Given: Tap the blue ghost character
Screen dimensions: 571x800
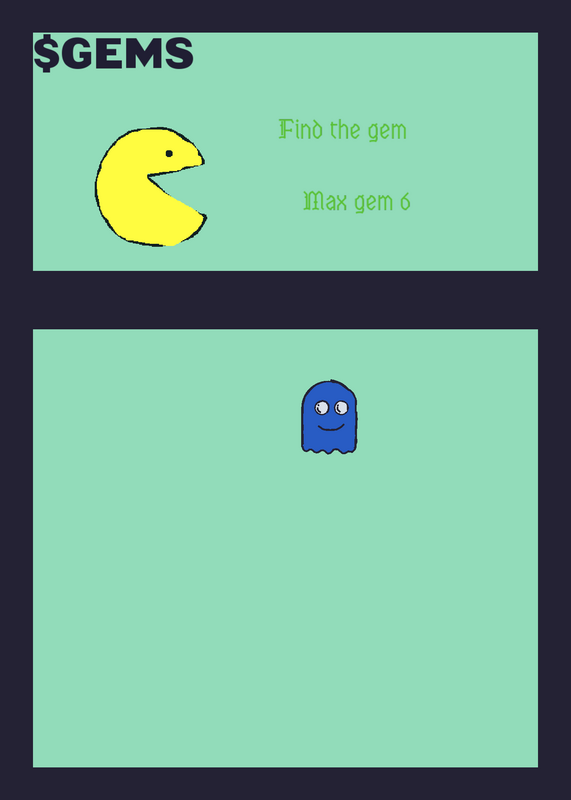Looking at the screenshot, I should (x=329, y=417).
